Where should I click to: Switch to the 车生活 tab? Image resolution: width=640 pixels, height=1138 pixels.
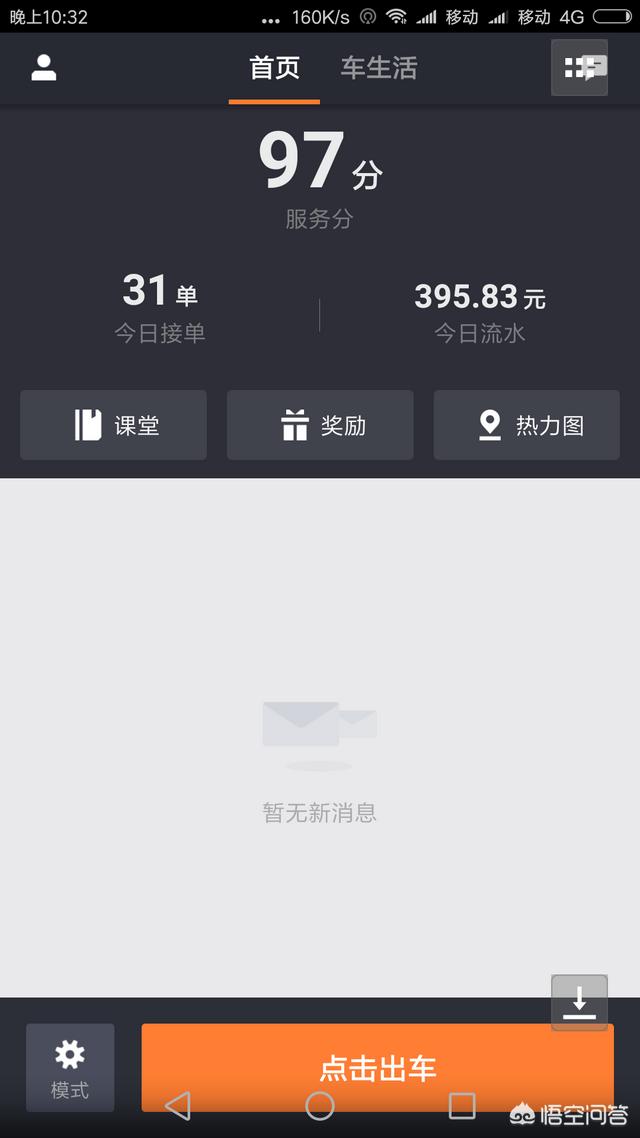tap(379, 68)
